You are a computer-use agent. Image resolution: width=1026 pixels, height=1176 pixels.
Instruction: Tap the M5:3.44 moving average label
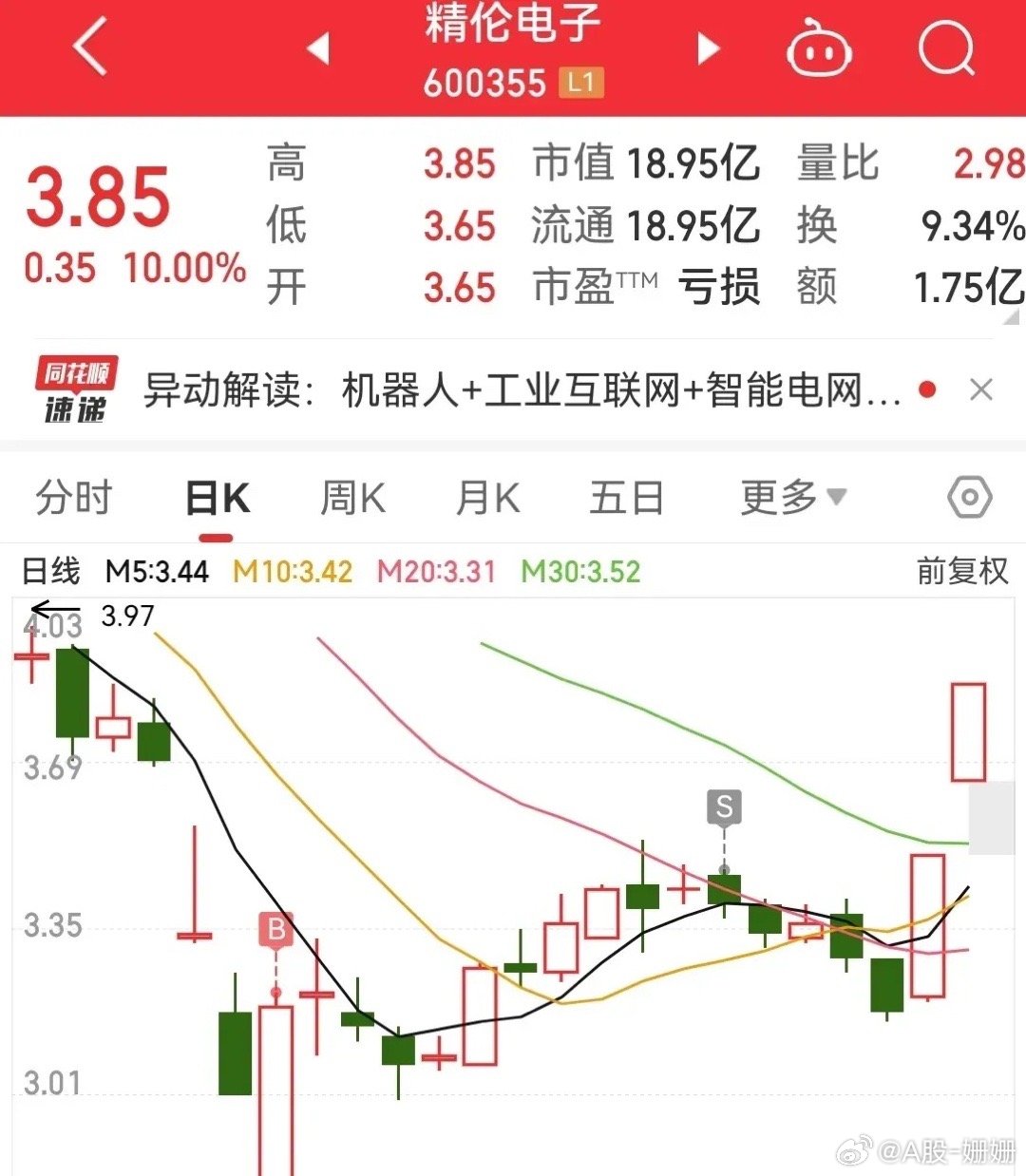(157, 571)
